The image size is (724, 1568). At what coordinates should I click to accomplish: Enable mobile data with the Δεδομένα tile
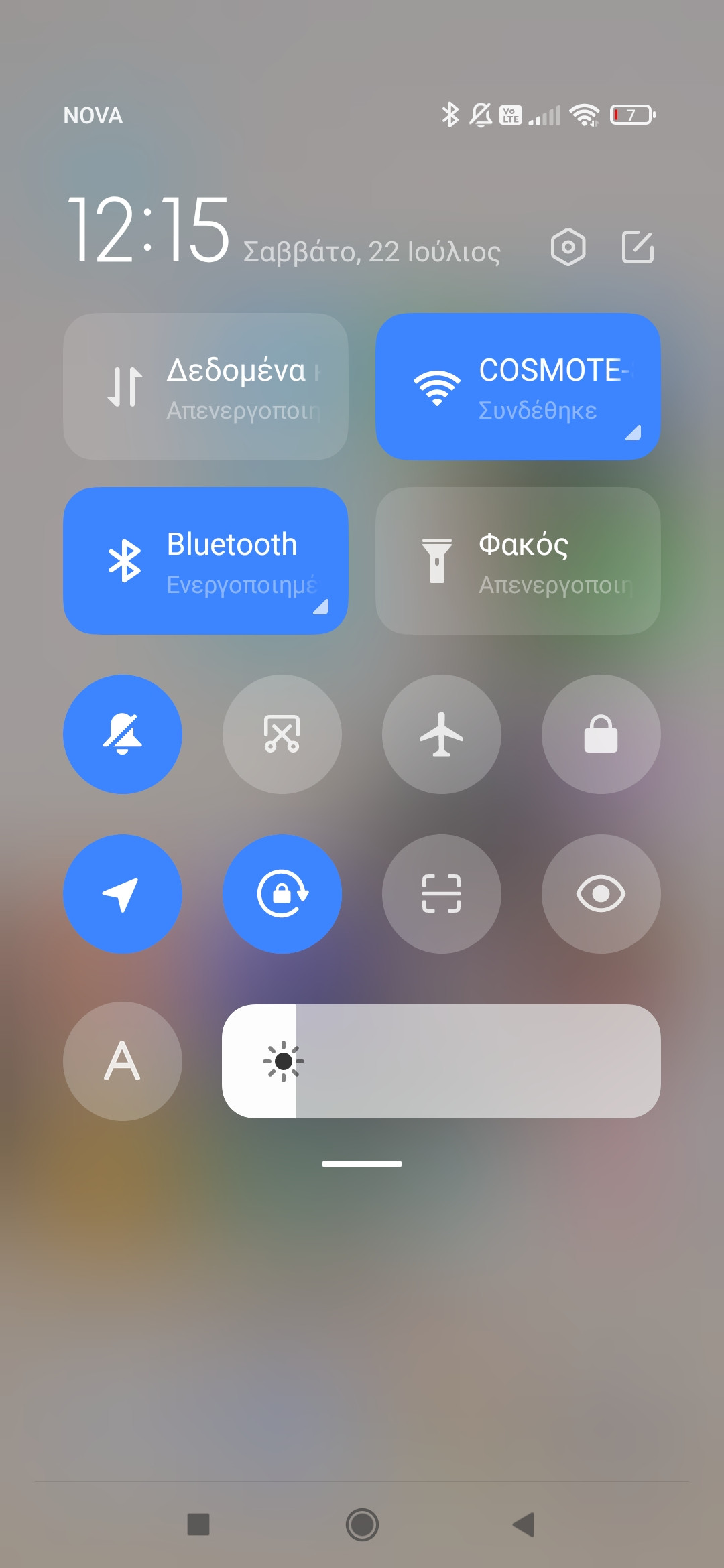click(205, 387)
